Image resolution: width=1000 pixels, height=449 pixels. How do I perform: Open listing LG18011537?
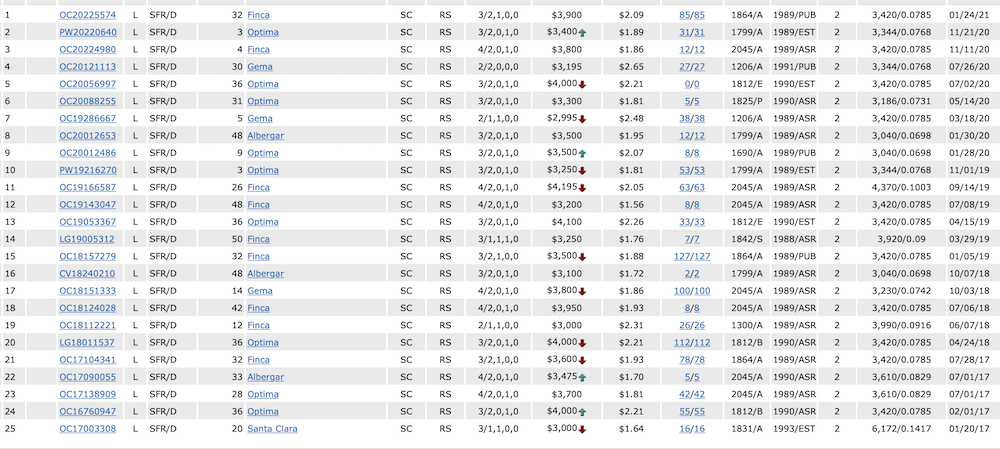pos(87,342)
